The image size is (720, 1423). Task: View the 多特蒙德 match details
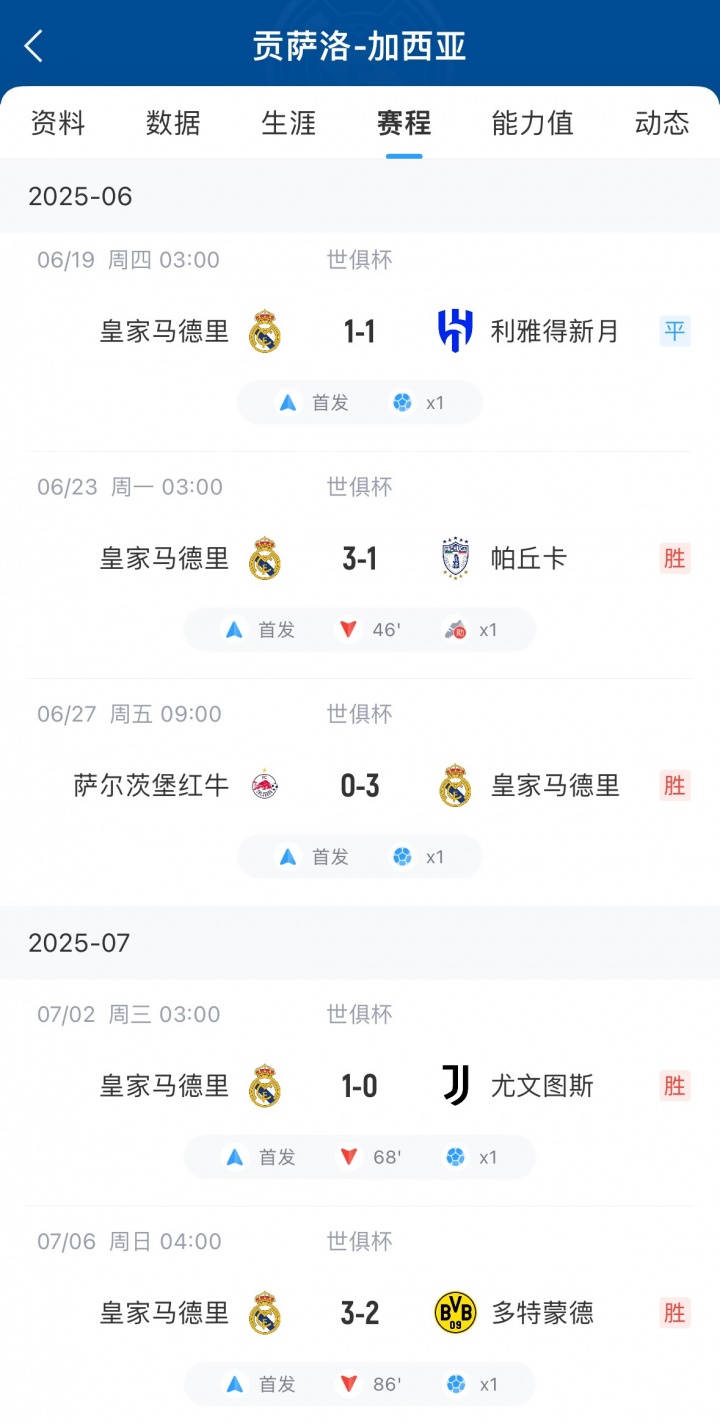[x=360, y=1313]
